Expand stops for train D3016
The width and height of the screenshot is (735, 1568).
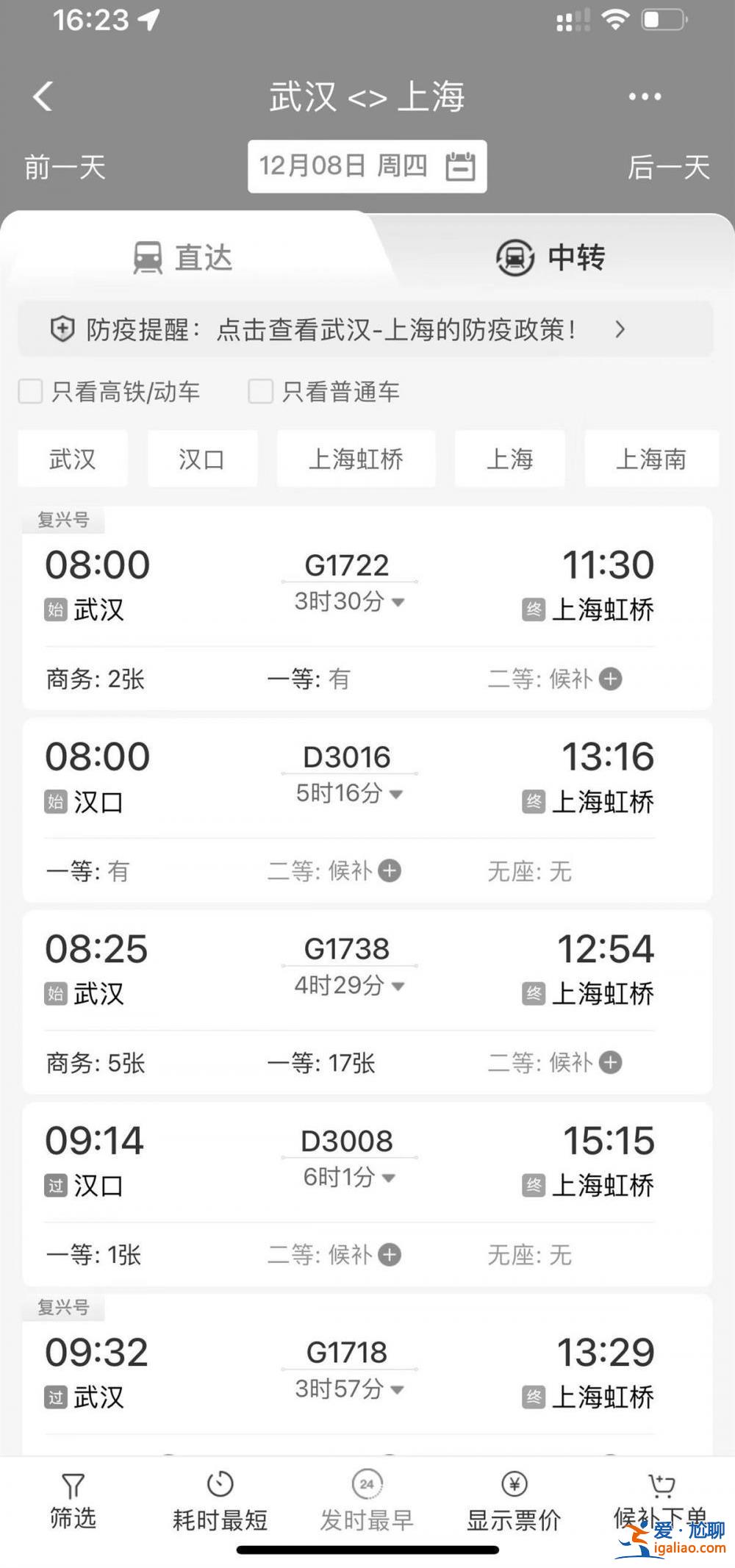[350, 793]
